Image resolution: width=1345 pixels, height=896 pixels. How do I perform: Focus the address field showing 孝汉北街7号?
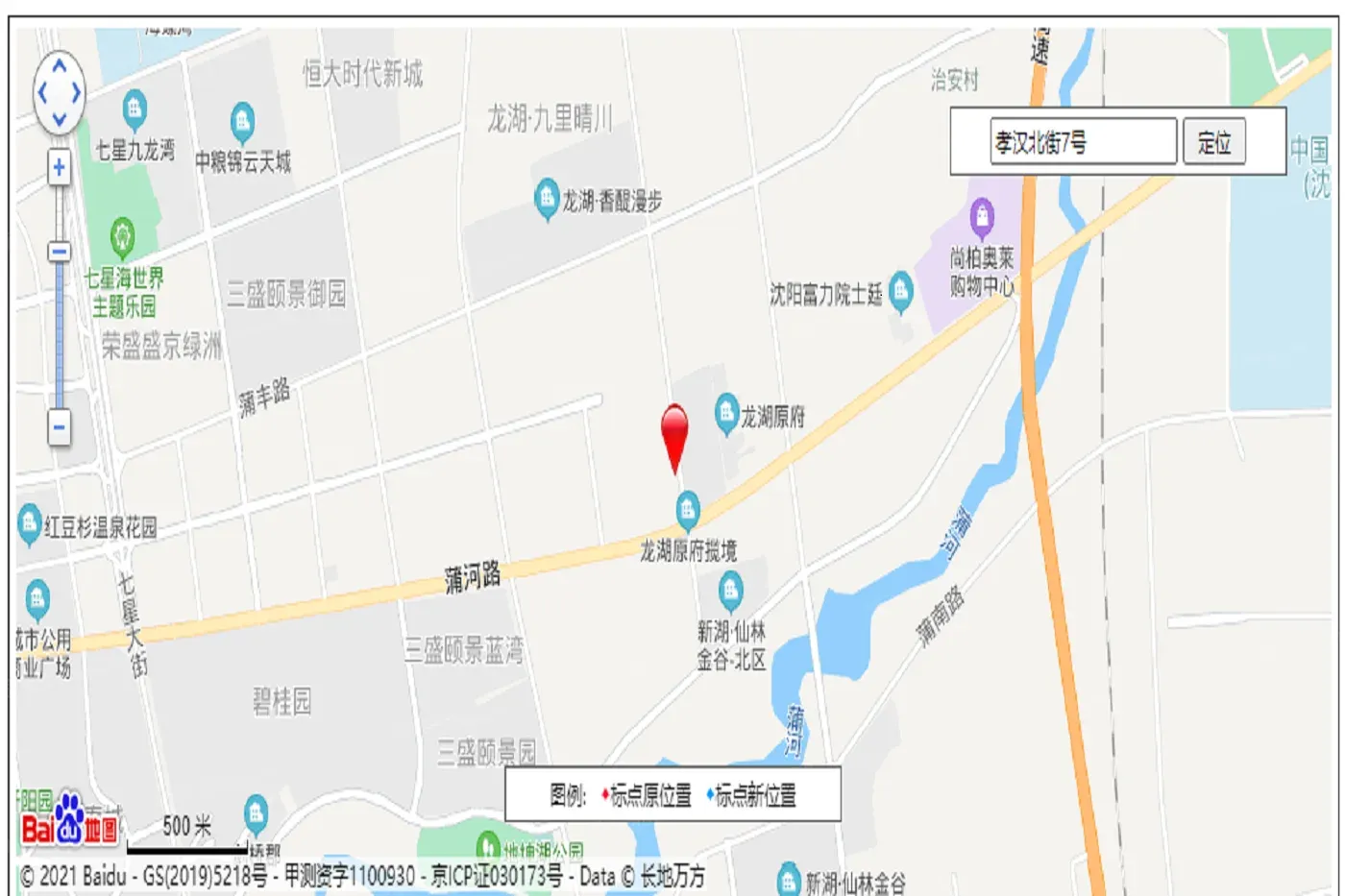(1083, 142)
